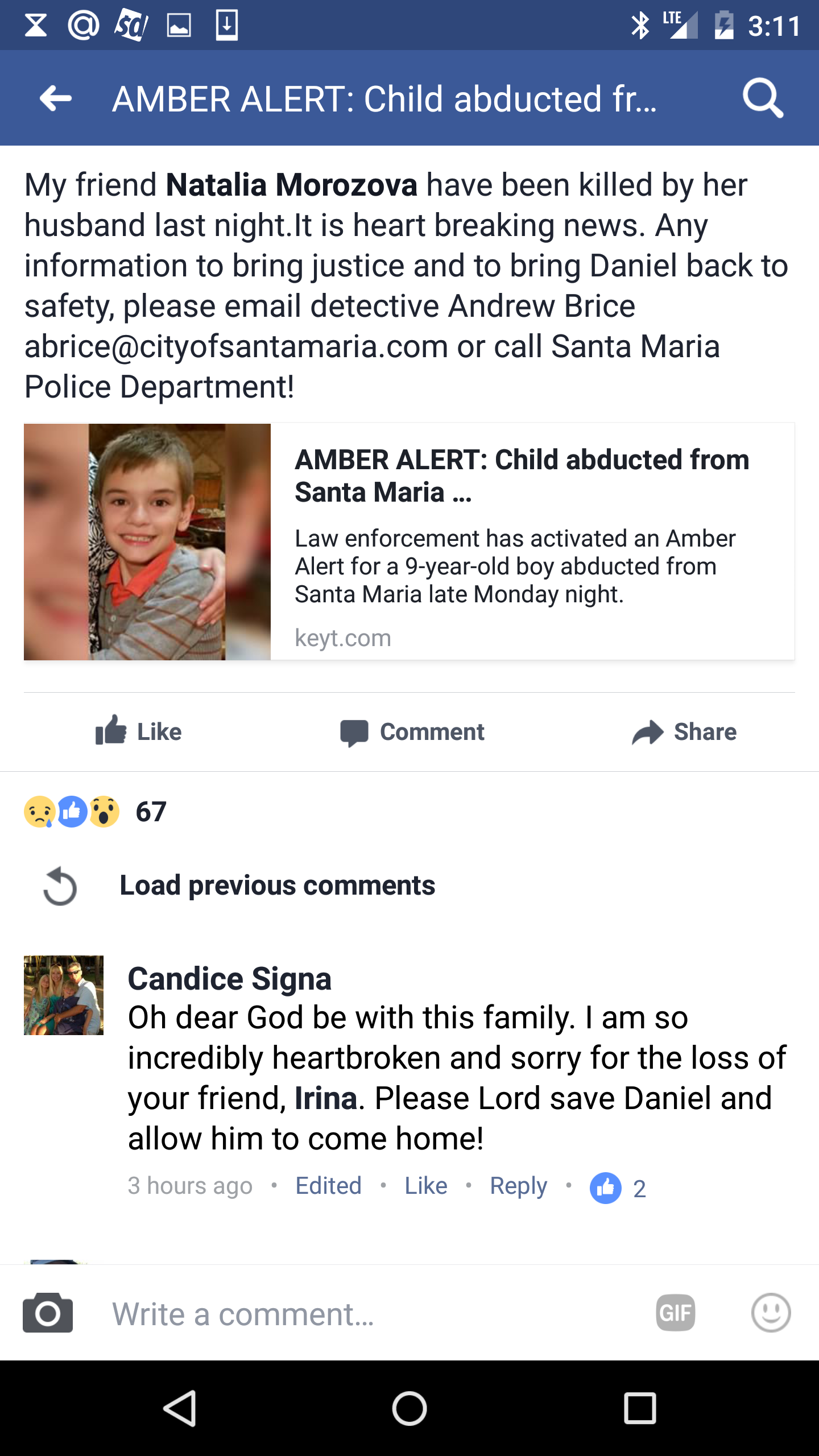Reply to Candice Signa's comment
Viewport: 819px width, 1456px height.
click(x=518, y=1186)
